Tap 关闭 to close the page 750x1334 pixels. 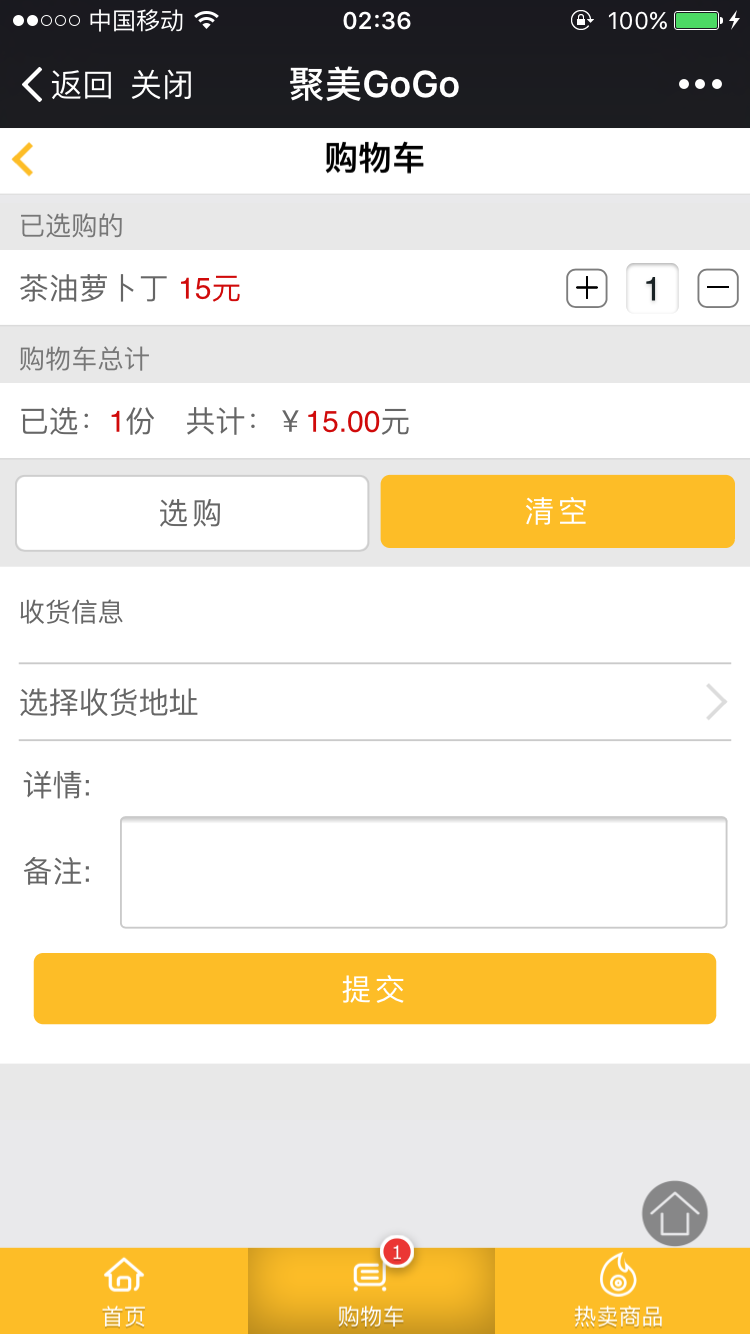pos(161,85)
